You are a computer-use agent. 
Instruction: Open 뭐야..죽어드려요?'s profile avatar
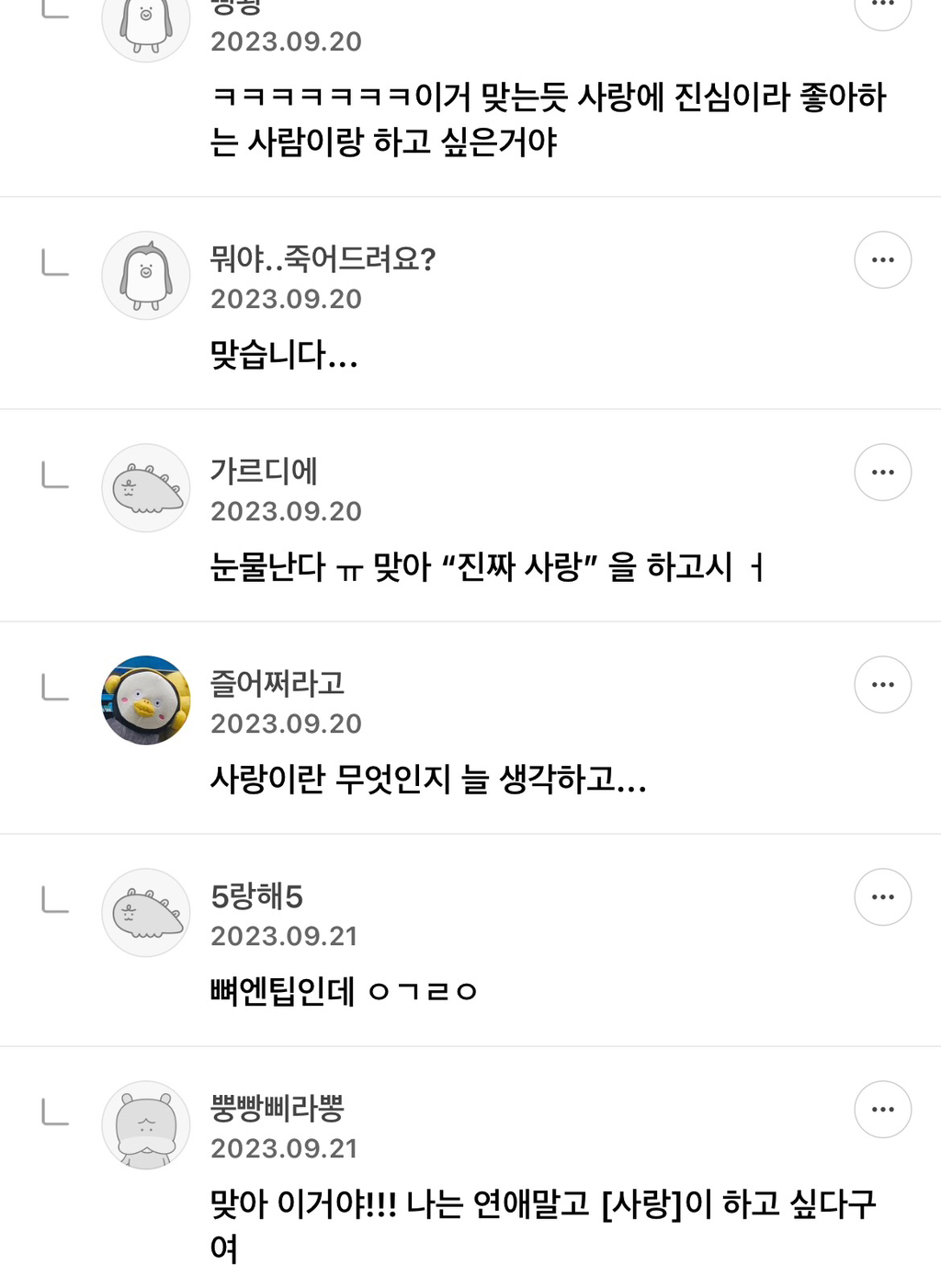(x=146, y=276)
